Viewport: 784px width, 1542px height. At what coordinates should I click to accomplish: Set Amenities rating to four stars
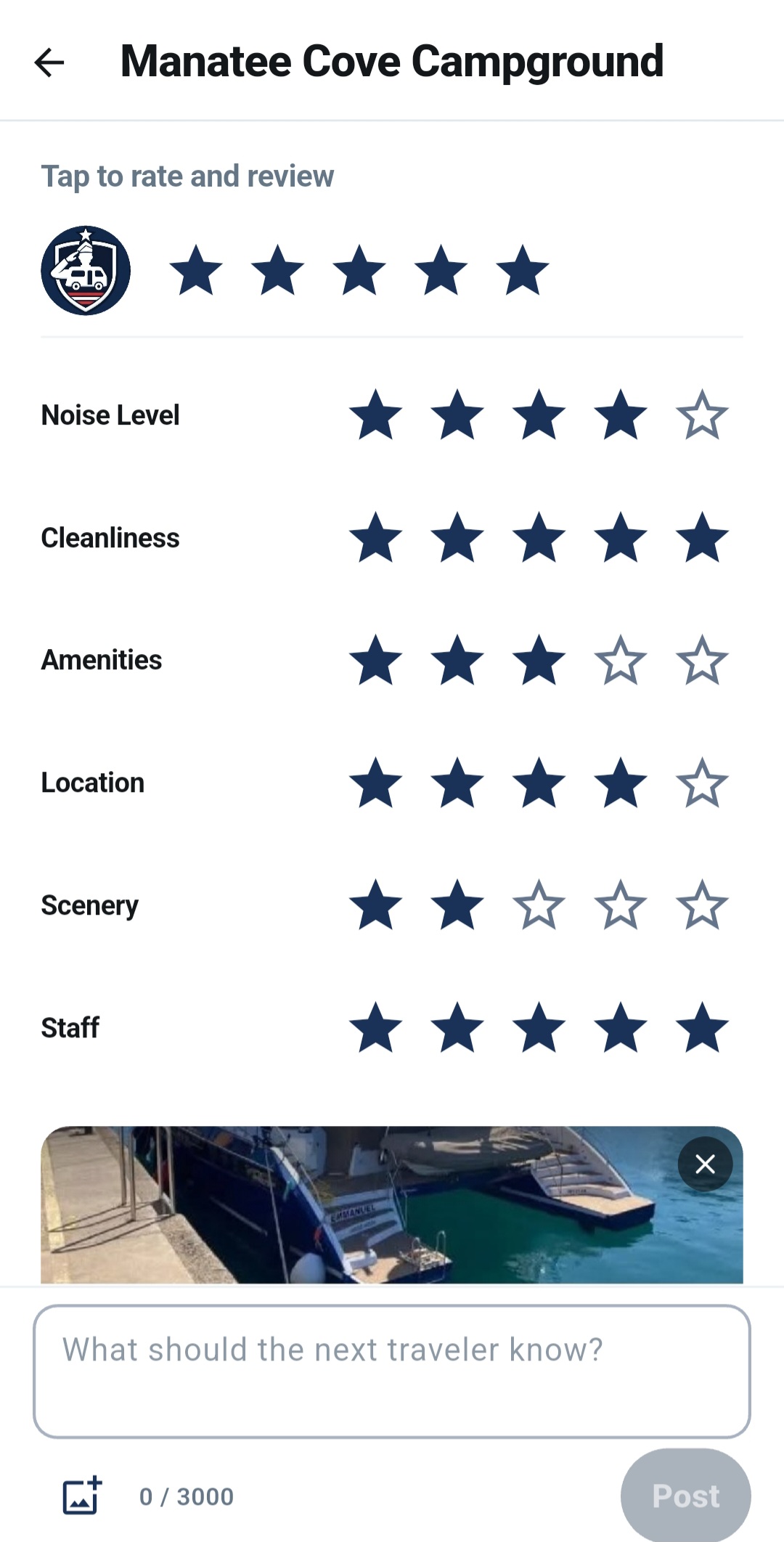(620, 661)
